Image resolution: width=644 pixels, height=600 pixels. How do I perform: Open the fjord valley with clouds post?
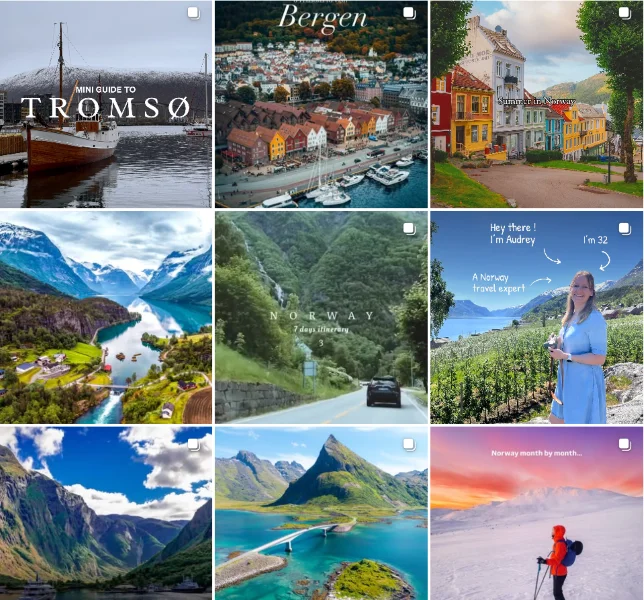(105, 513)
